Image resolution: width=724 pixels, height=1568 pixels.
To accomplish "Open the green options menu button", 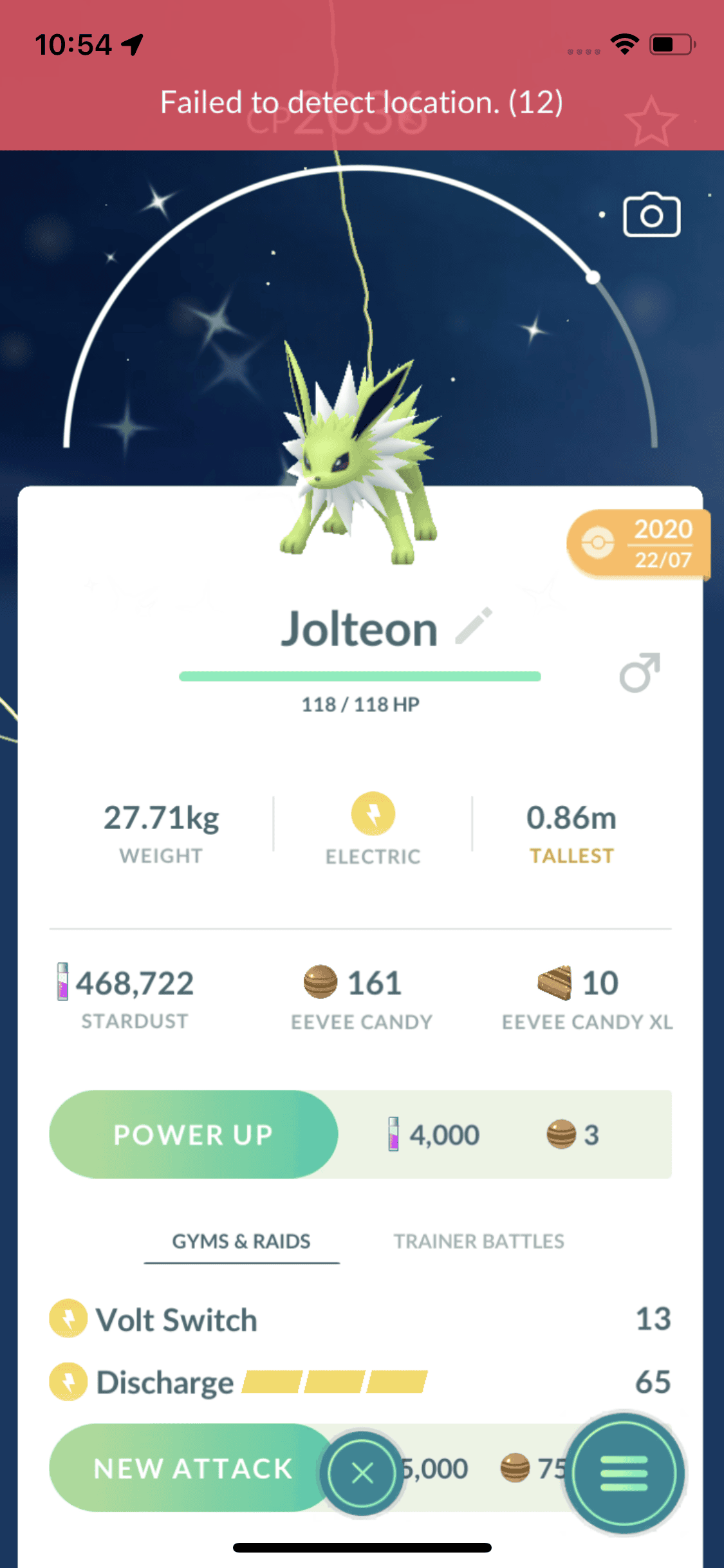I will [x=624, y=1473].
